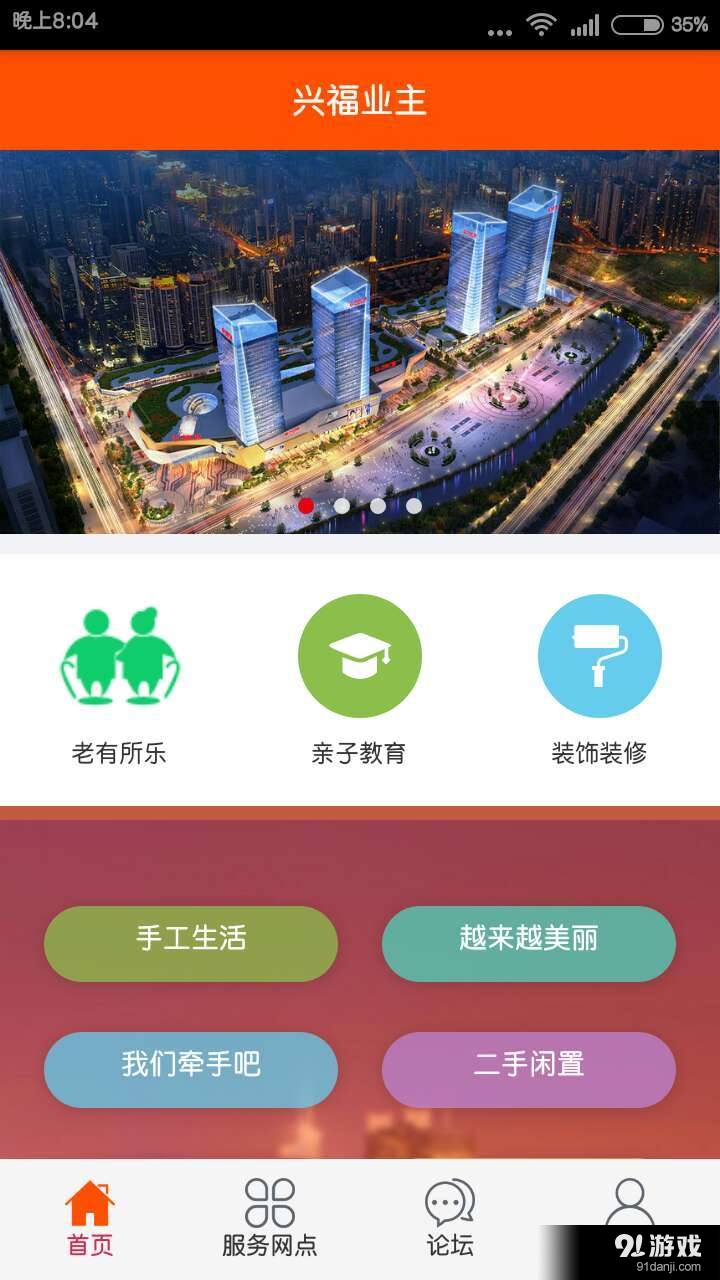Open the 二手闲置 secondhand marketplace

click(528, 1069)
